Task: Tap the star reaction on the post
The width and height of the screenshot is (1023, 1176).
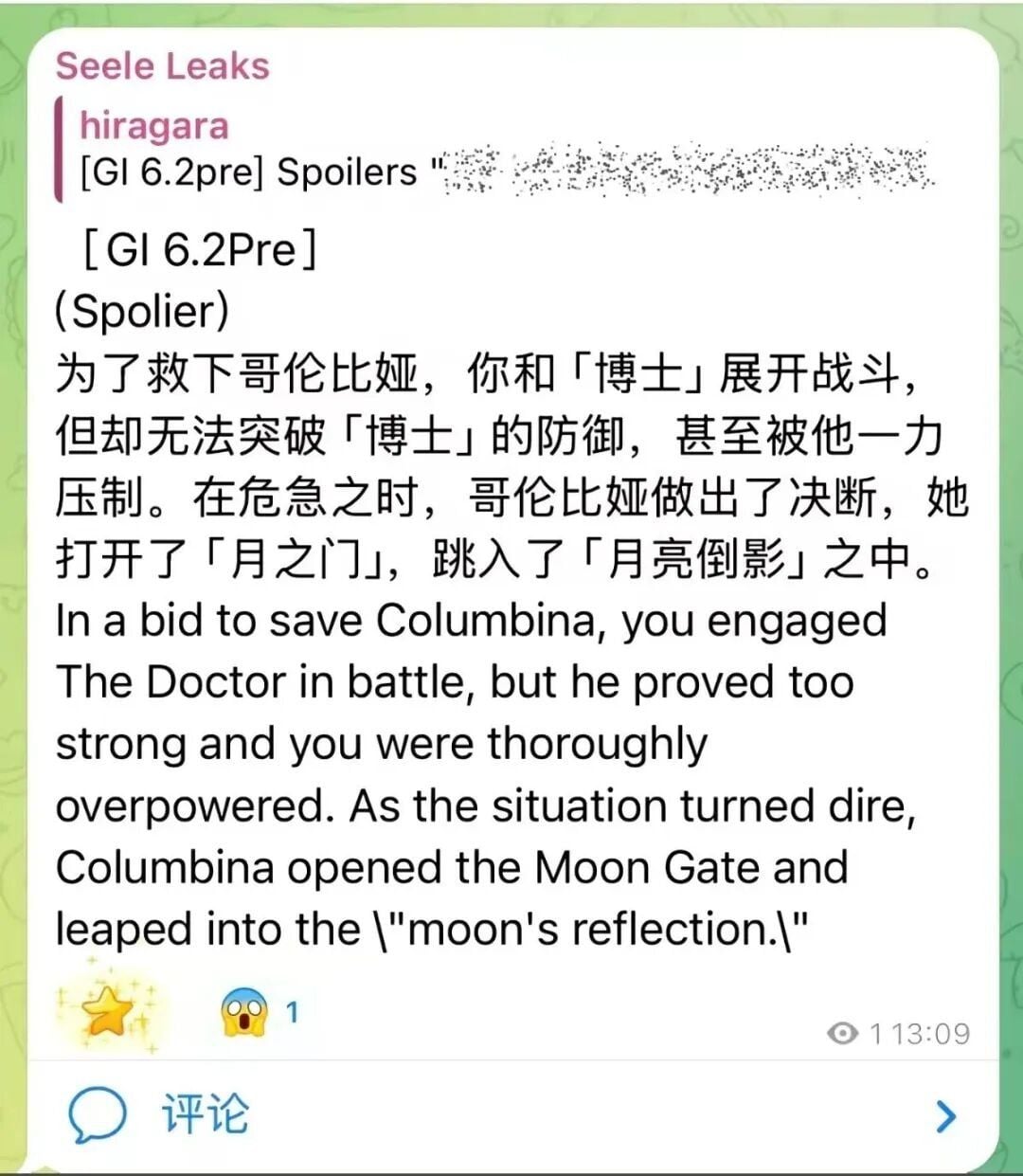Action: (x=106, y=1013)
